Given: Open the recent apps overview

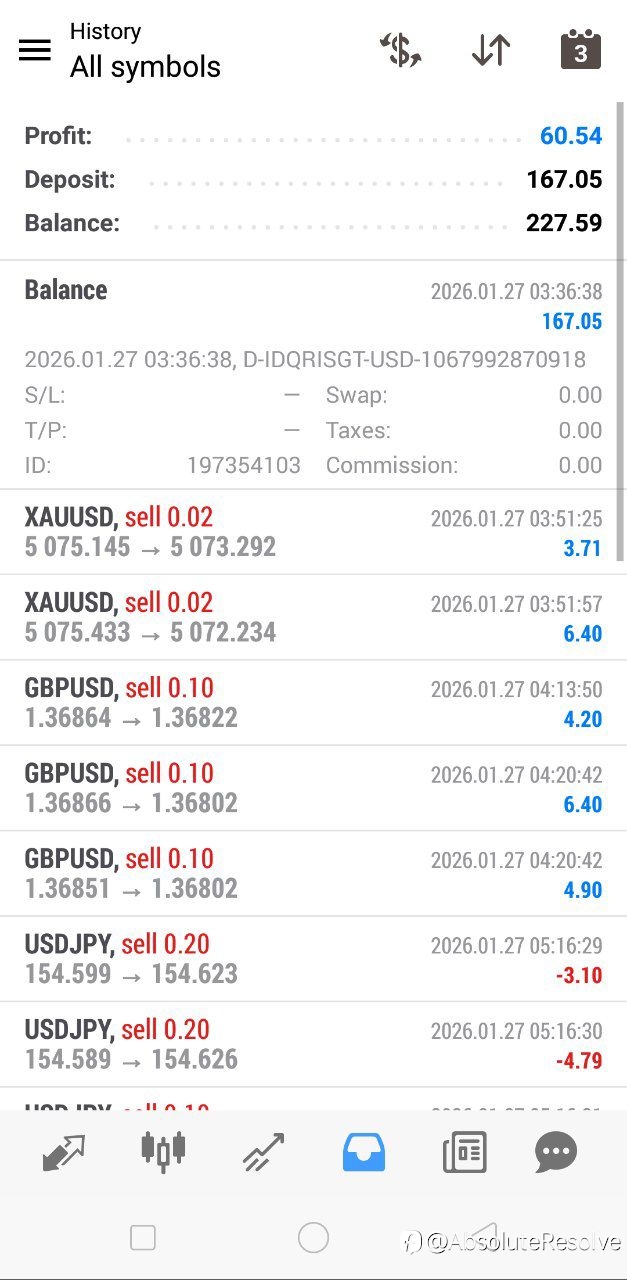Looking at the screenshot, I should (x=143, y=1238).
